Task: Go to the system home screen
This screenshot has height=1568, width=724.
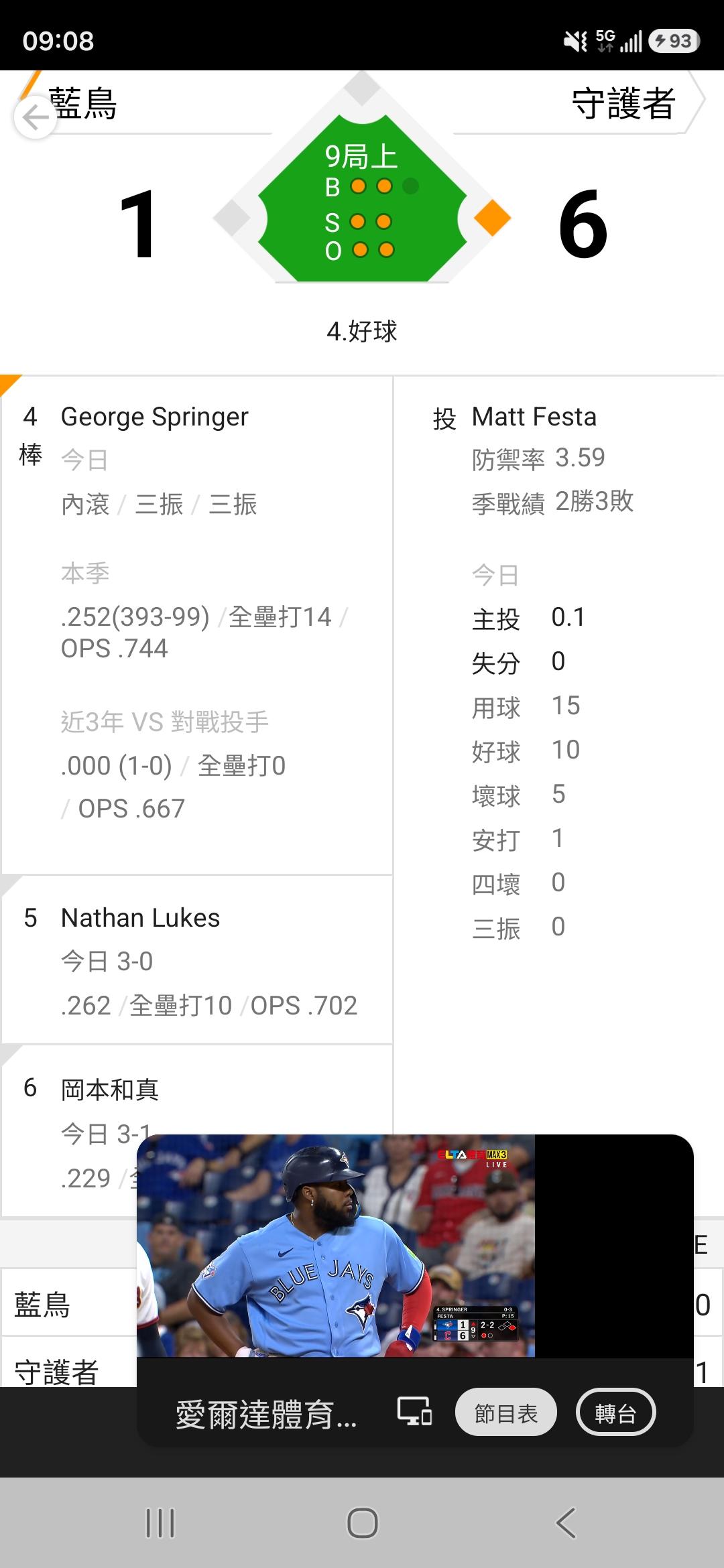Action: 362,1522
